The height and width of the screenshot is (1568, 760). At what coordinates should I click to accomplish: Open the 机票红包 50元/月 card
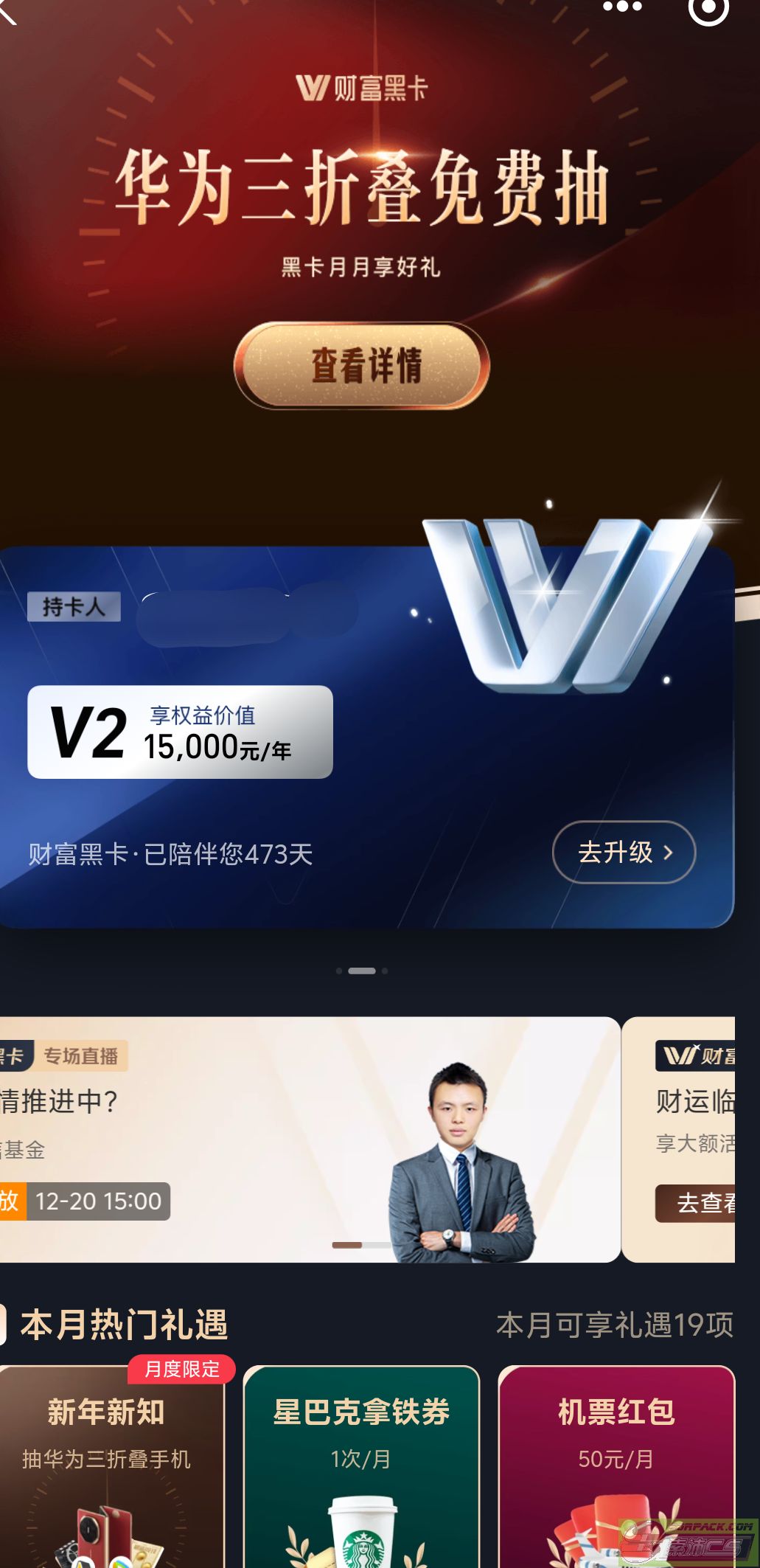pos(616,1468)
